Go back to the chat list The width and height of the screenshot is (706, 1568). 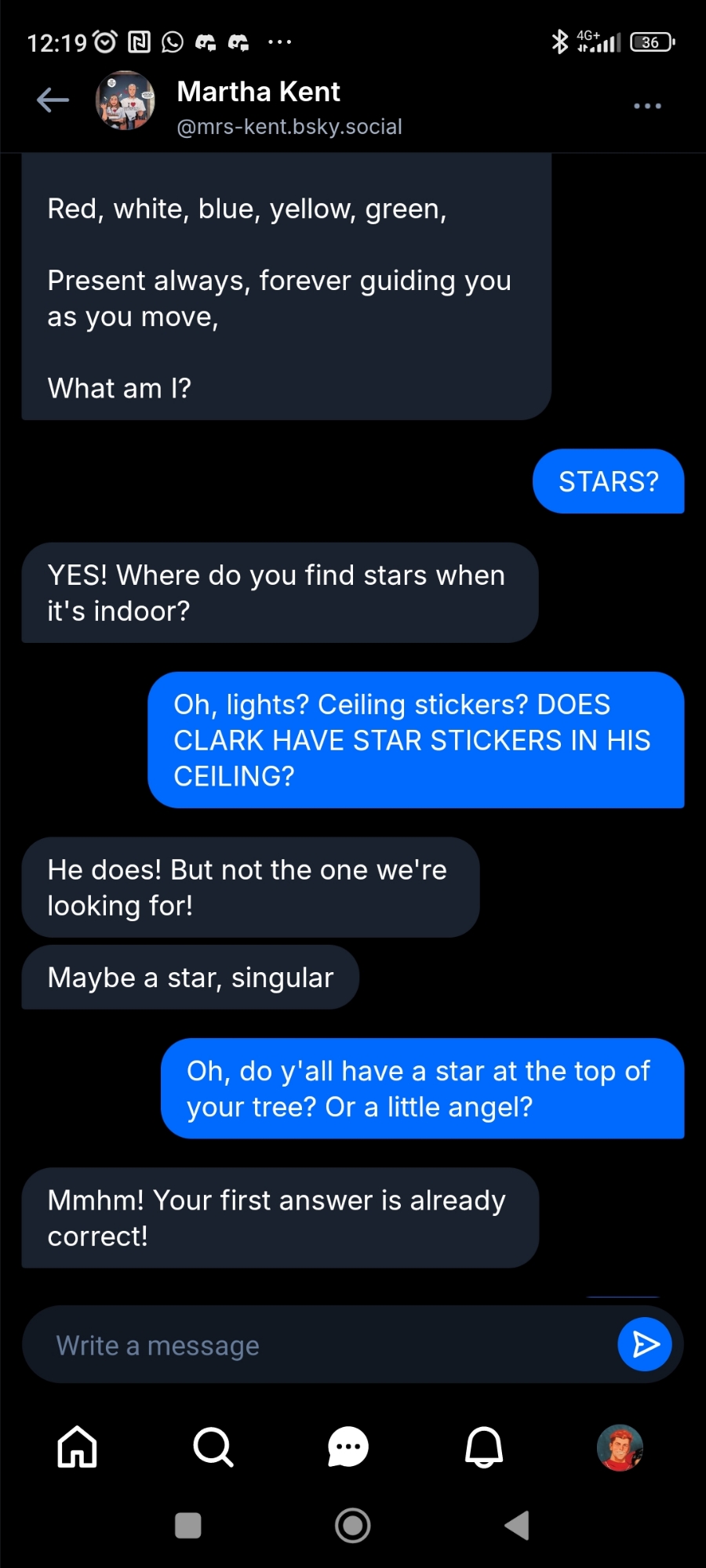(x=53, y=100)
